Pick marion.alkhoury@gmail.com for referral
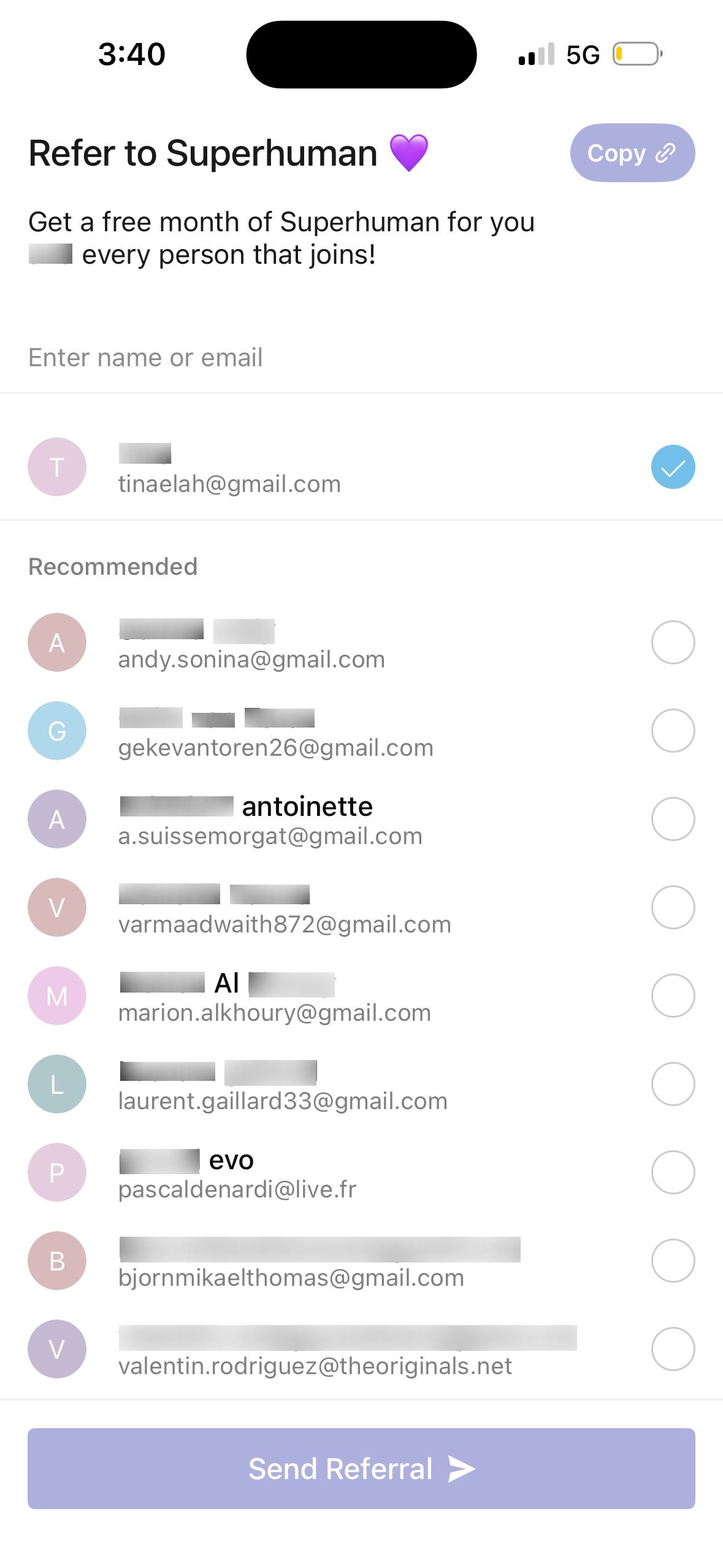 pyautogui.click(x=673, y=996)
